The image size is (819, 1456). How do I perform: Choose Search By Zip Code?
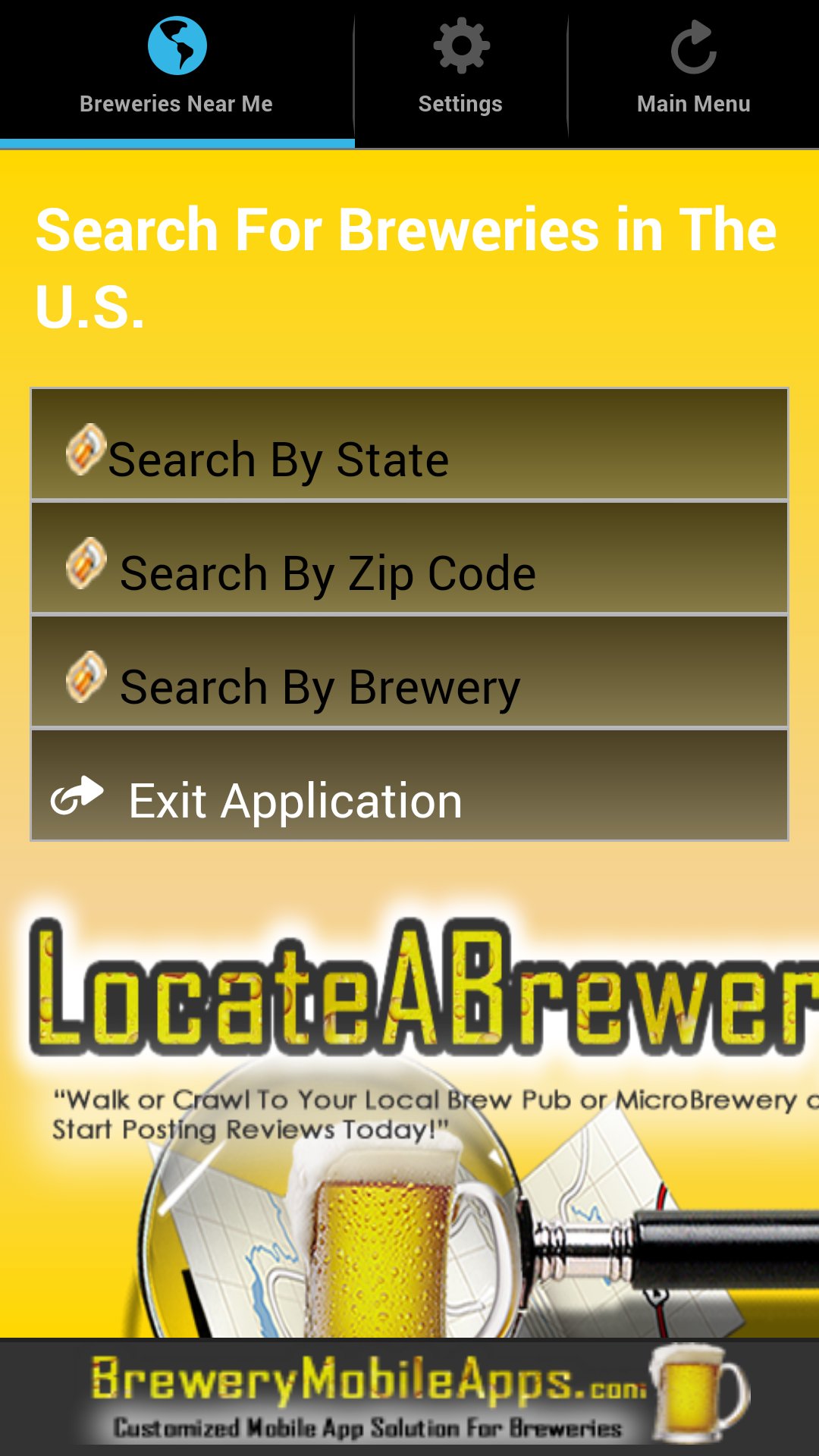pyautogui.click(x=409, y=573)
